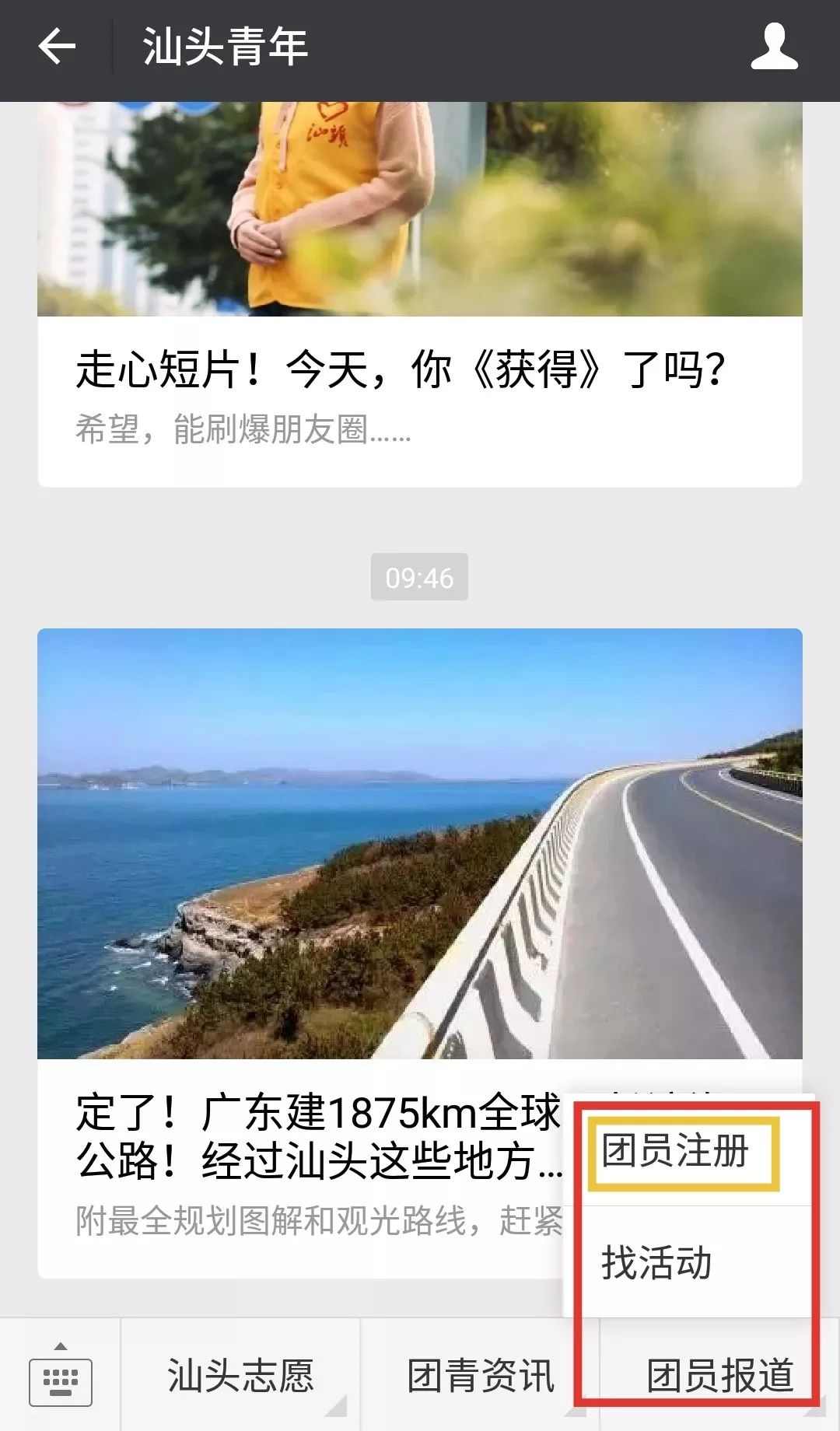This screenshot has width=840, height=1431.
Task: Tap the 团员报道 bottom menu
Action: pyautogui.click(x=719, y=1376)
